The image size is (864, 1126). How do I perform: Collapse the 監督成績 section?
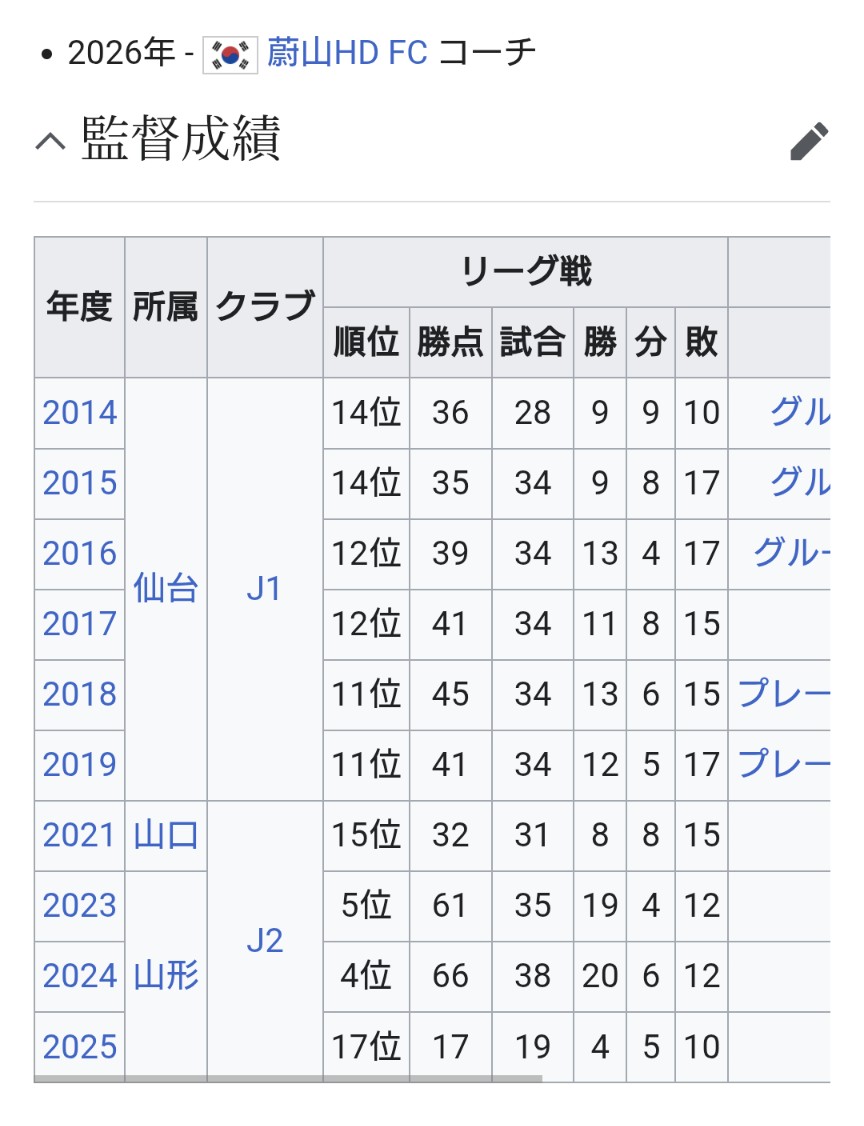(x=51, y=141)
